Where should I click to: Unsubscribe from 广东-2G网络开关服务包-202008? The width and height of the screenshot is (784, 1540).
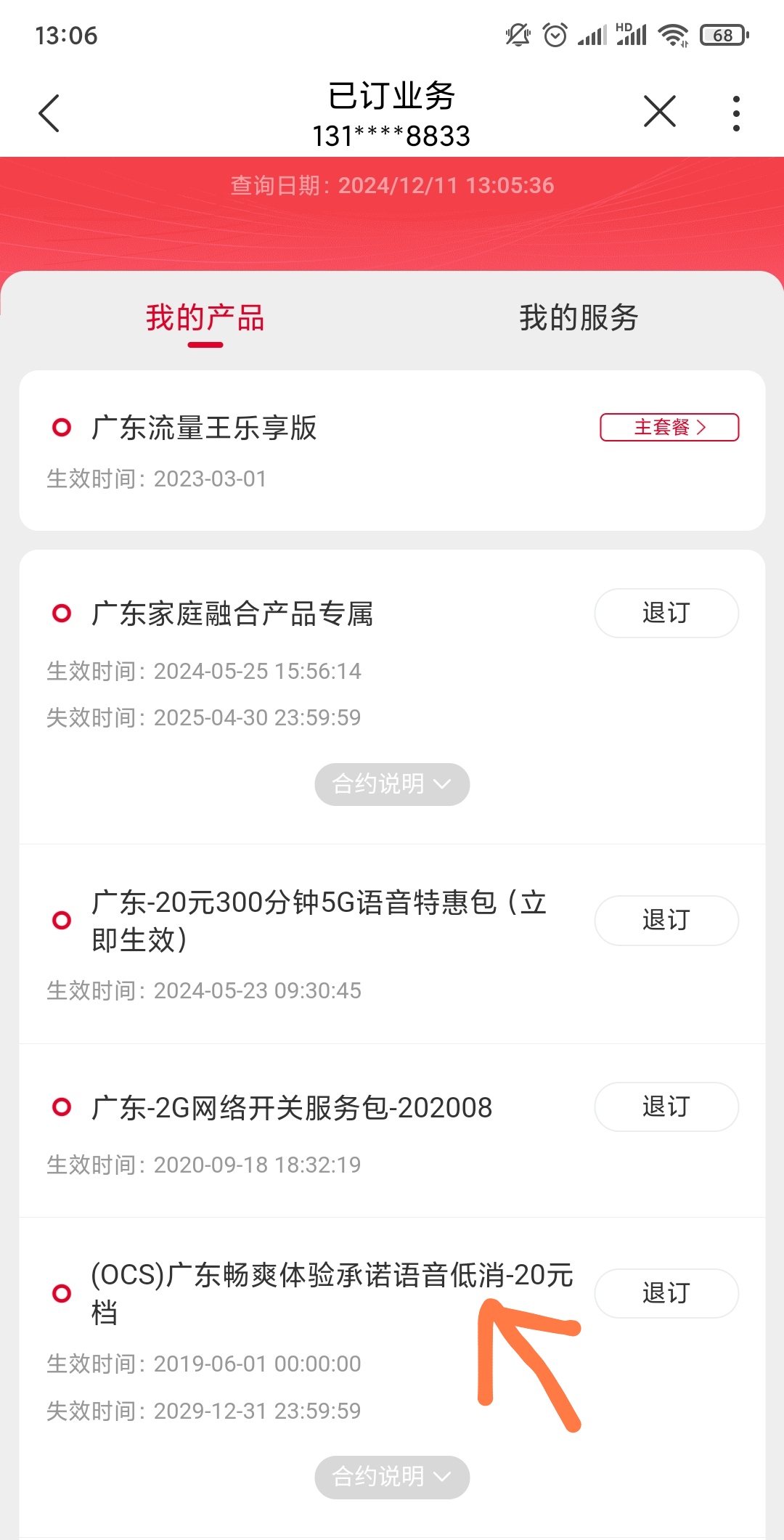pos(666,1107)
